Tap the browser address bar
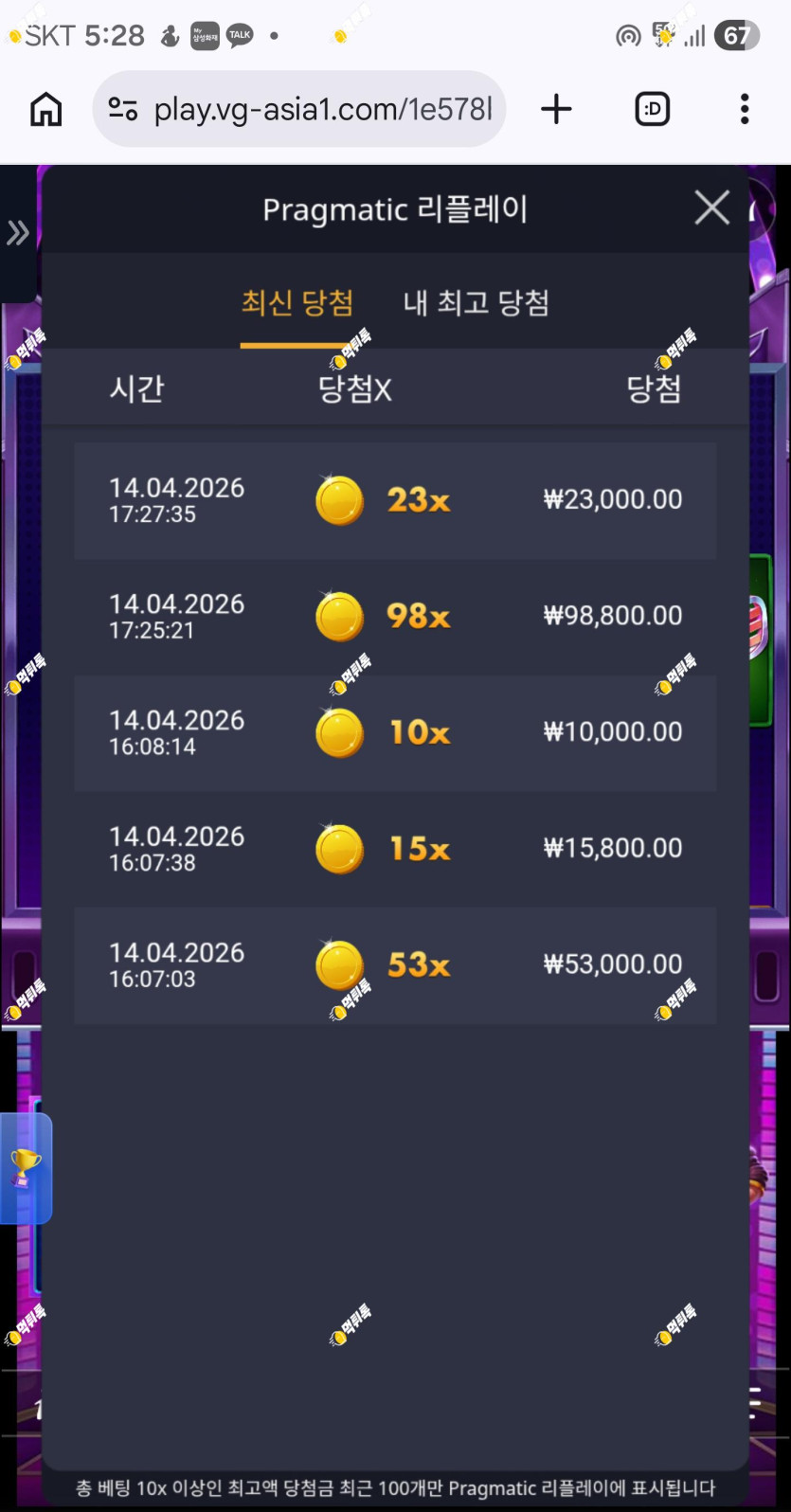Viewport: 791px width, 1512px height. click(299, 109)
